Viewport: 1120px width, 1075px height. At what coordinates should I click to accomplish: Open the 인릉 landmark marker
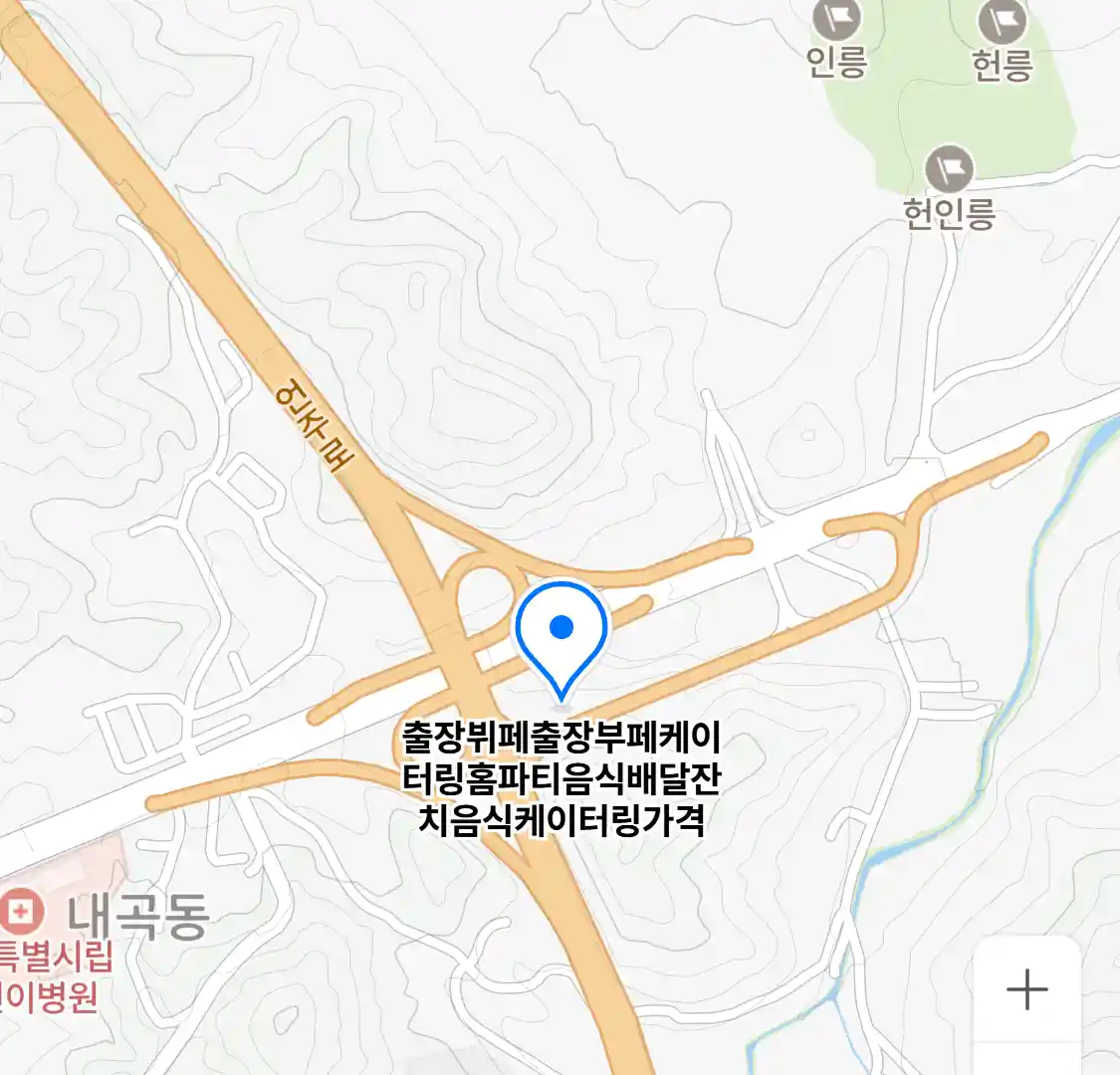tap(836, 20)
